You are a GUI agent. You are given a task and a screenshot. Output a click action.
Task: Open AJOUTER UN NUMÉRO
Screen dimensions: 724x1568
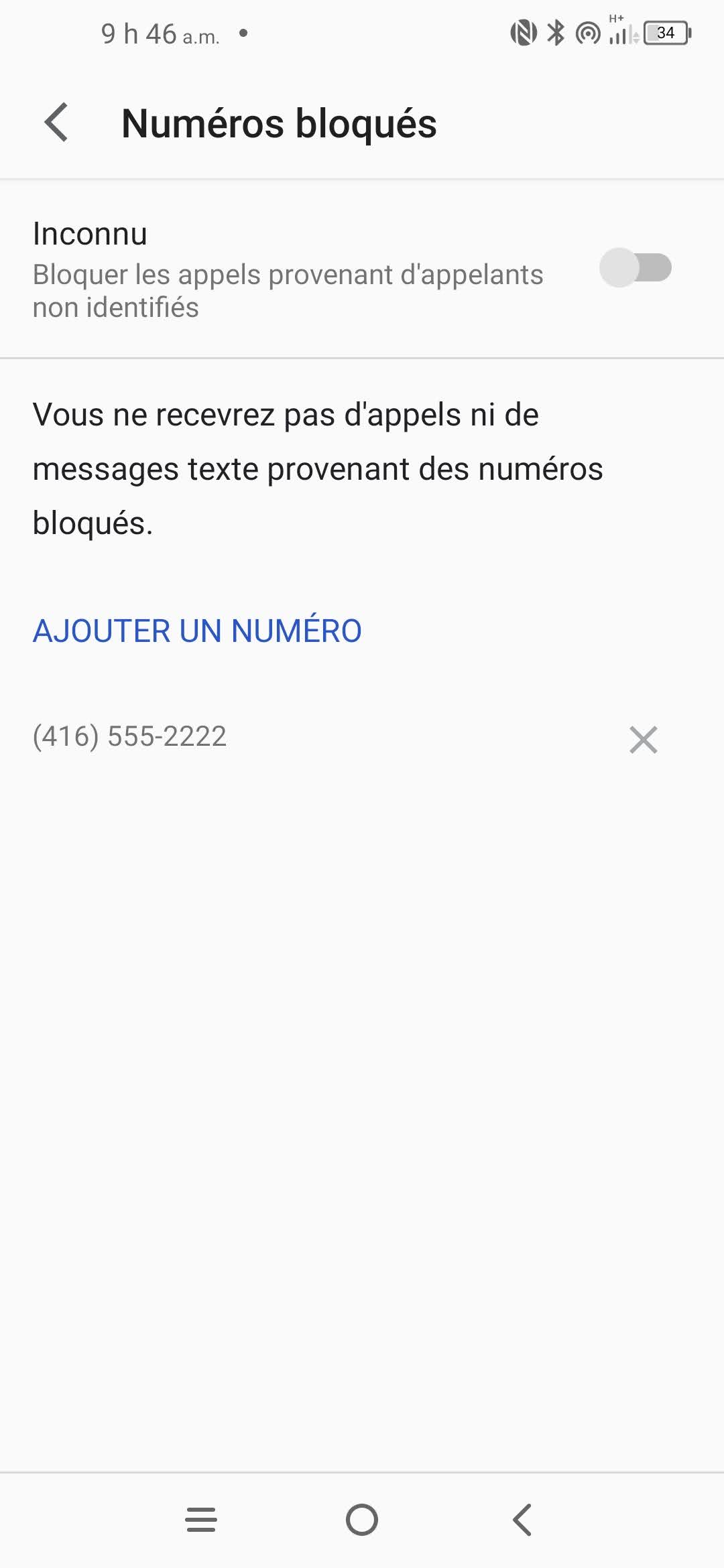(x=196, y=631)
